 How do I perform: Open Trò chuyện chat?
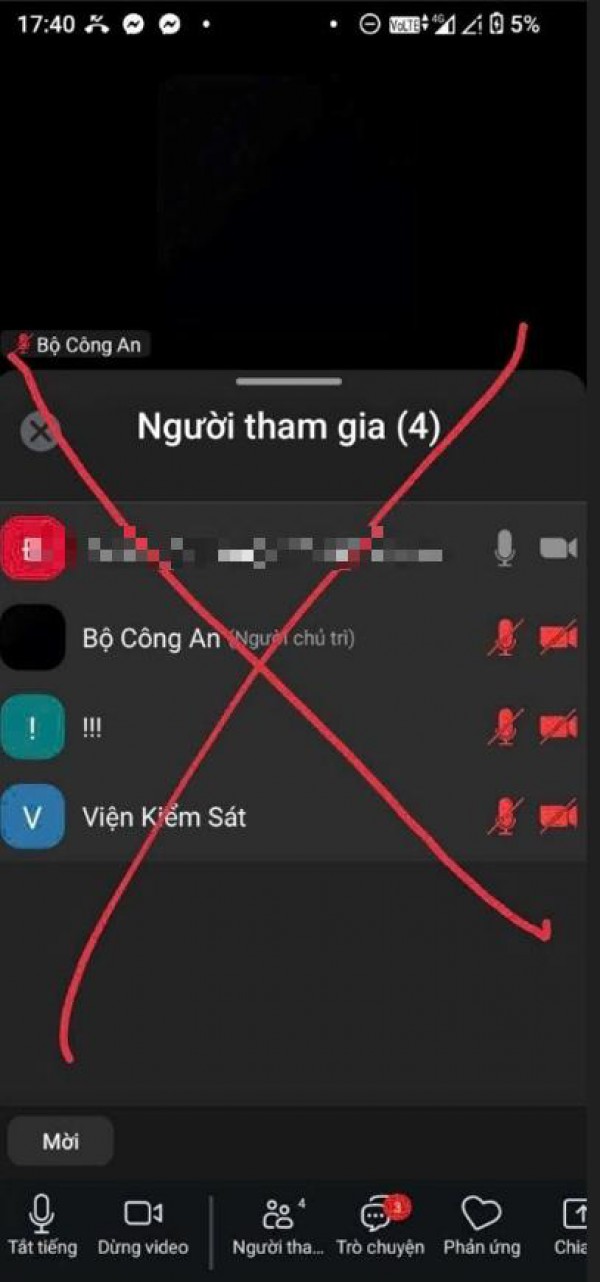click(x=380, y=1225)
